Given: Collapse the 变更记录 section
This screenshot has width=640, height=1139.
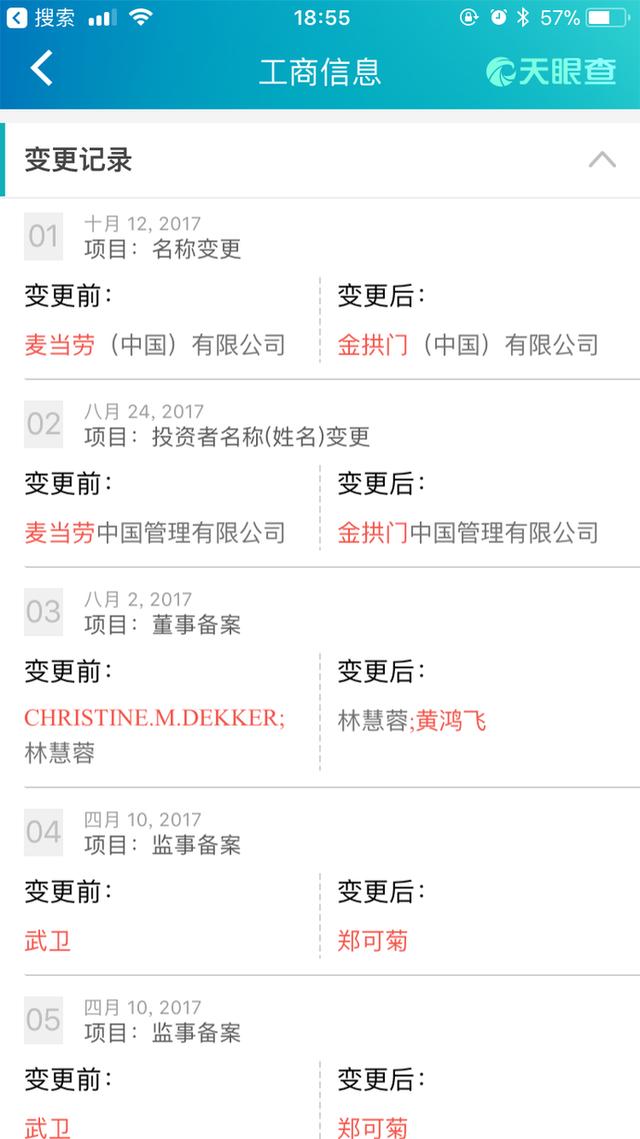Looking at the screenshot, I should click(x=601, y=160).
